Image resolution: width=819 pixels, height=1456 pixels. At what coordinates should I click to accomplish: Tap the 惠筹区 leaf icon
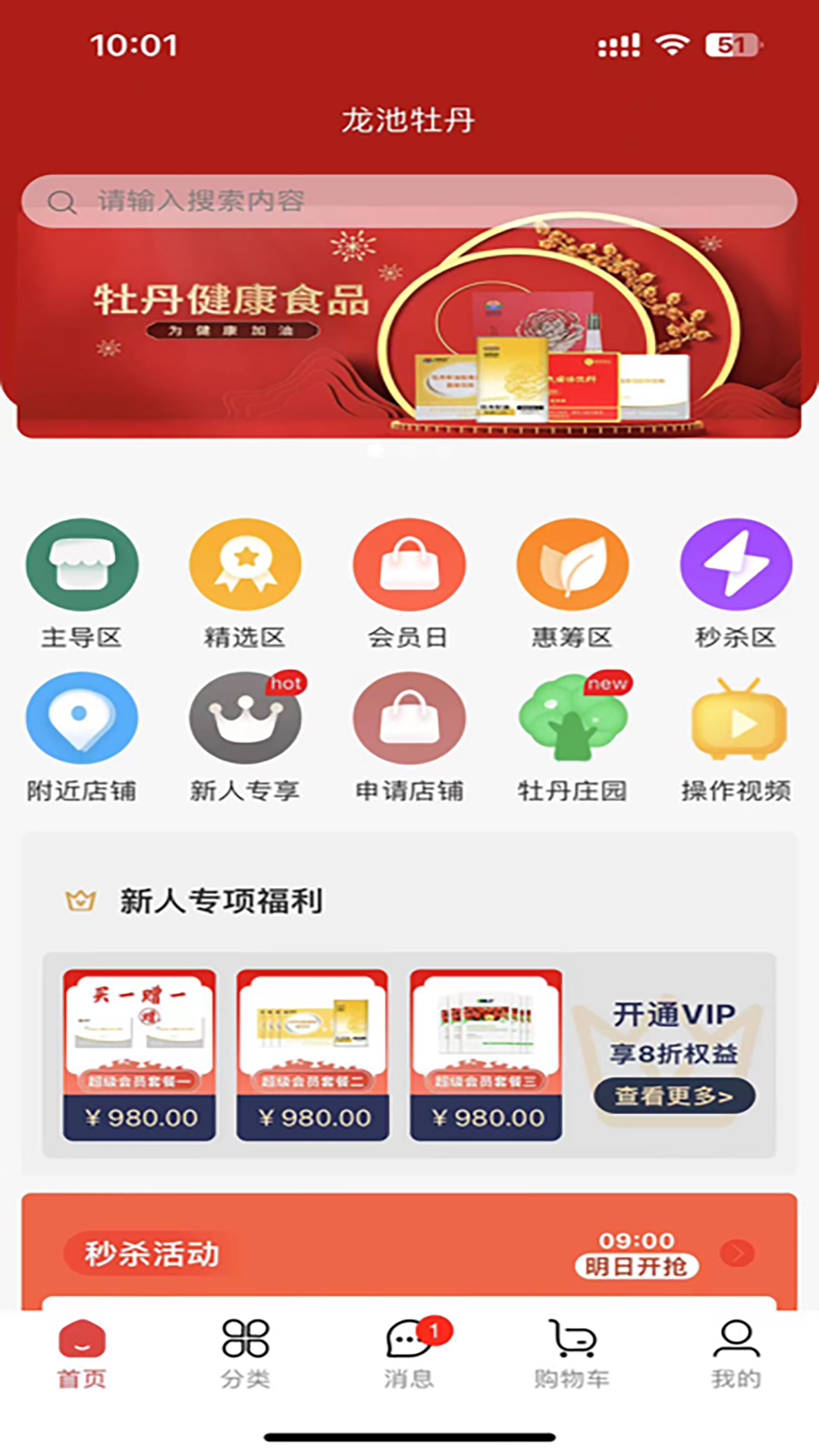click(x=573, y=564)
